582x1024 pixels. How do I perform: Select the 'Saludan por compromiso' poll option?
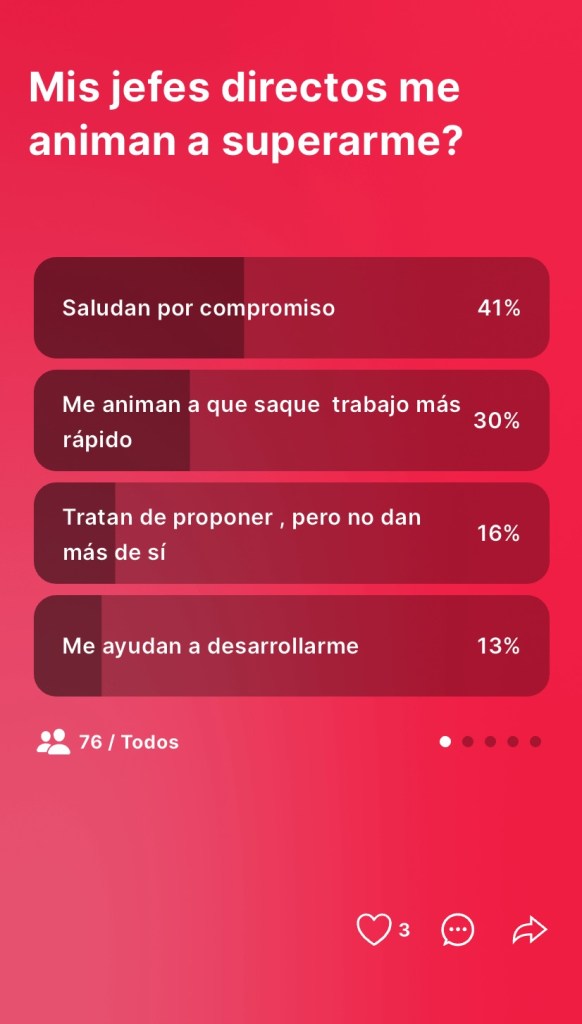click(x=291, y=308)
